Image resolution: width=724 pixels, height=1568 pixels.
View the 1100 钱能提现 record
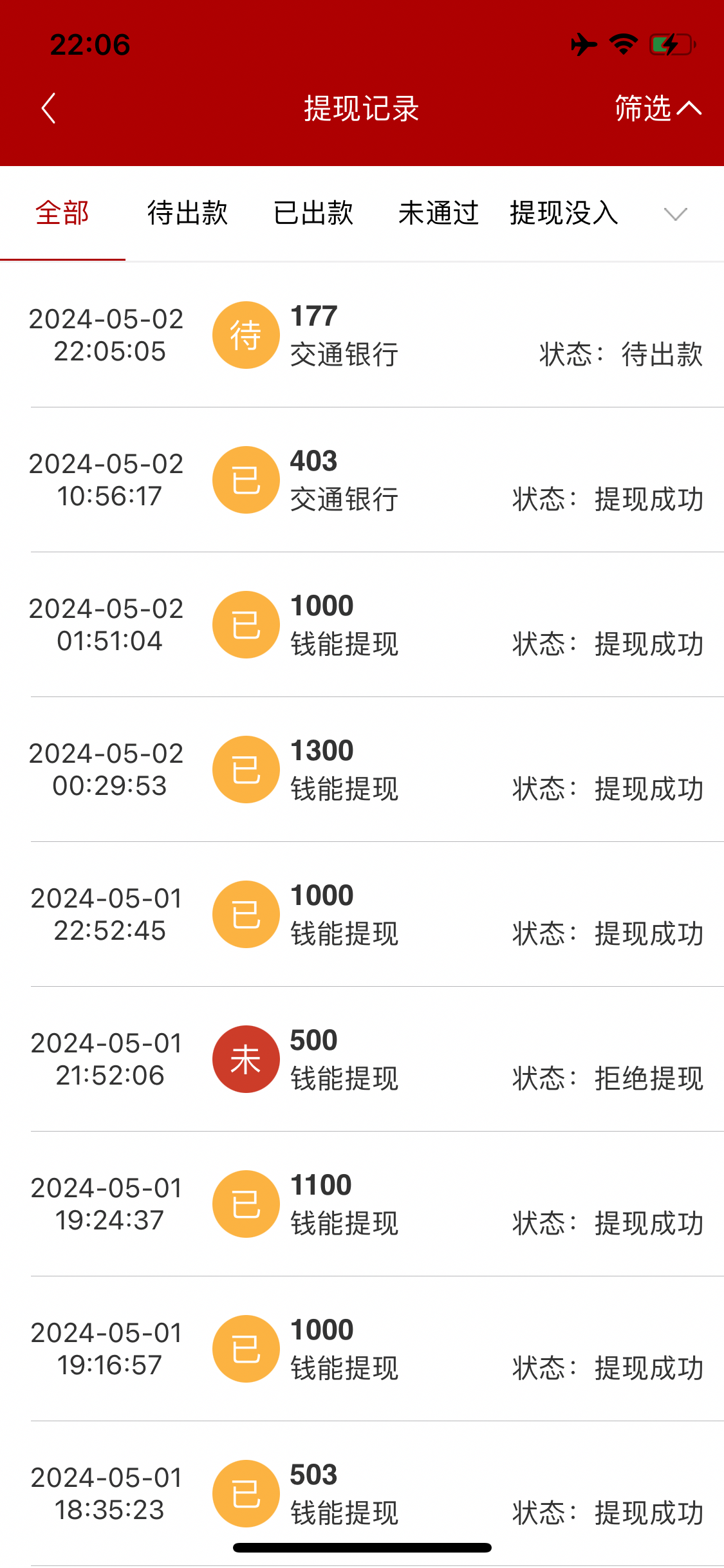point(362,1204)
